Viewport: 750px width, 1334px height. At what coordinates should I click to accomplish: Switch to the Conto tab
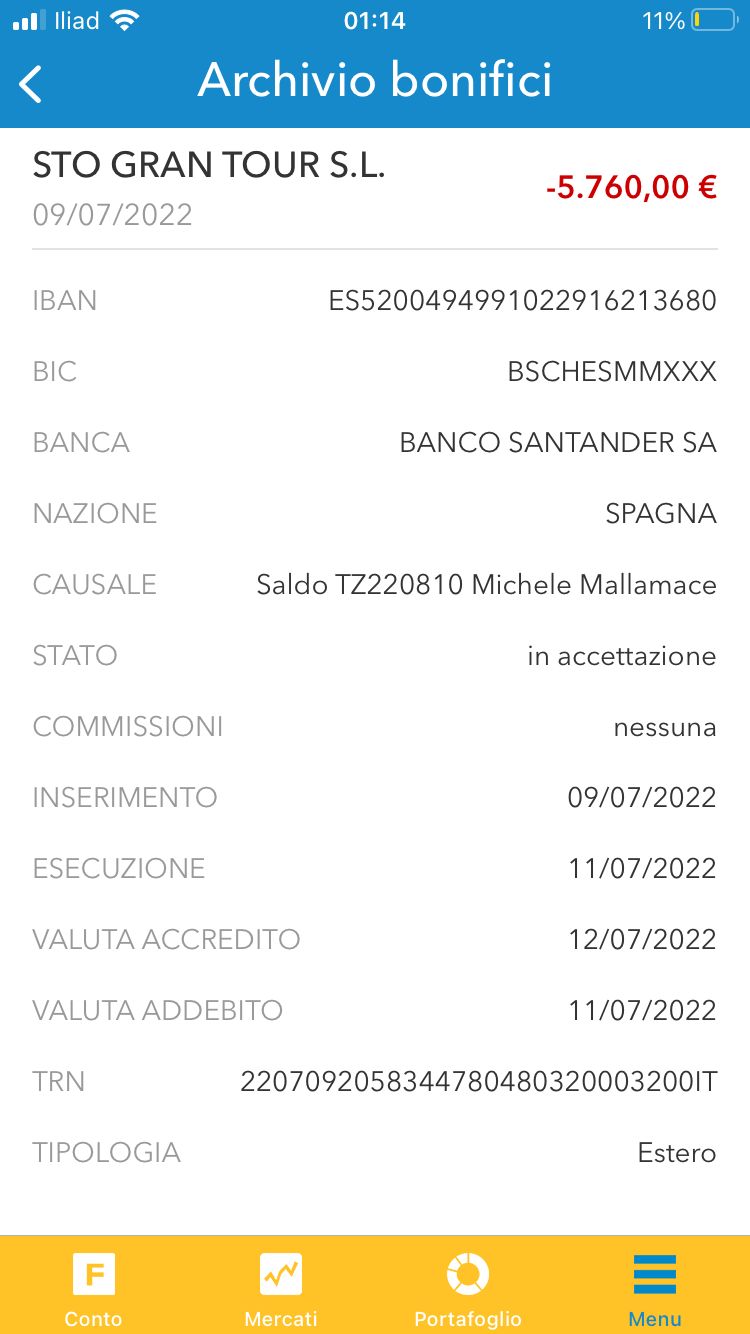(94, 1286)
